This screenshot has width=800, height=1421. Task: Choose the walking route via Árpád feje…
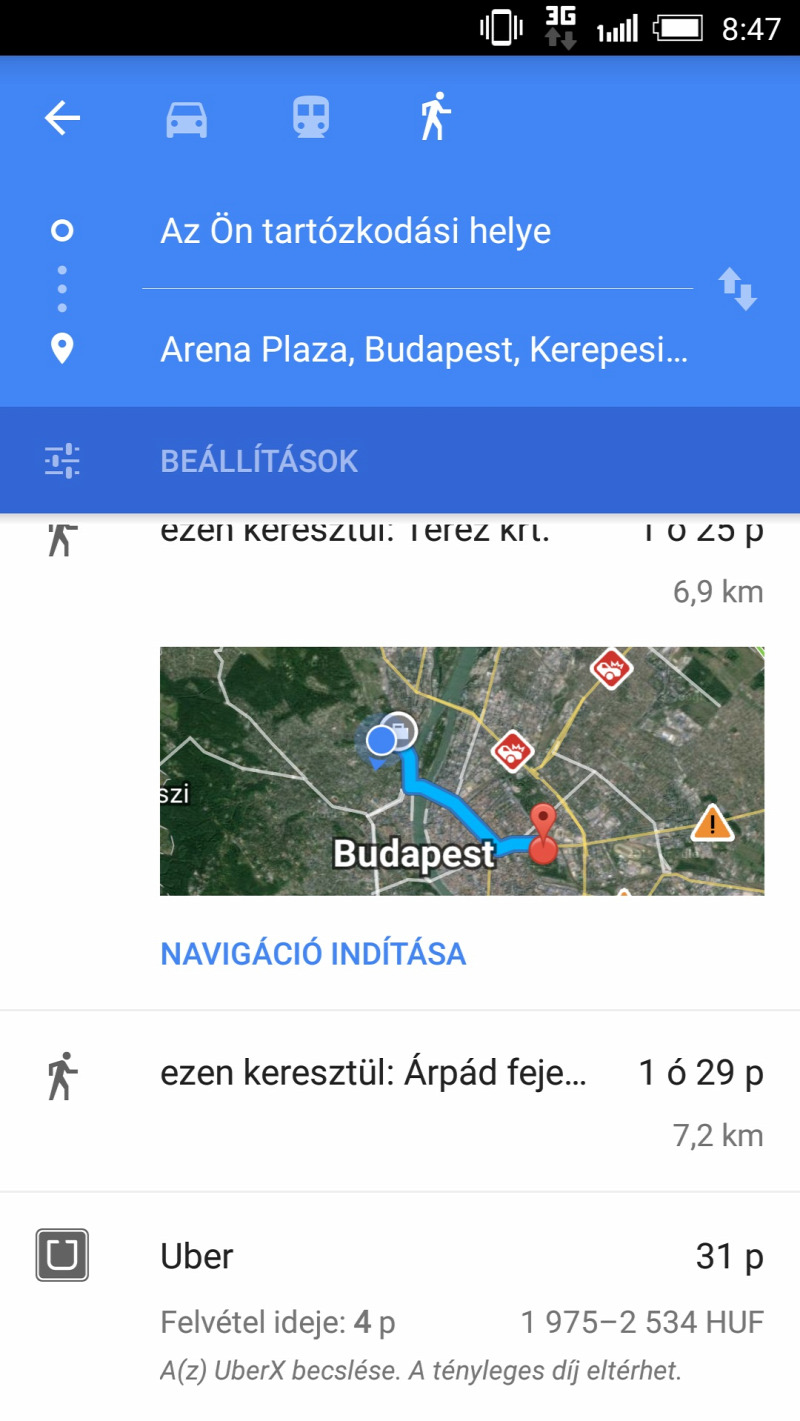(x=400, y=1102)
